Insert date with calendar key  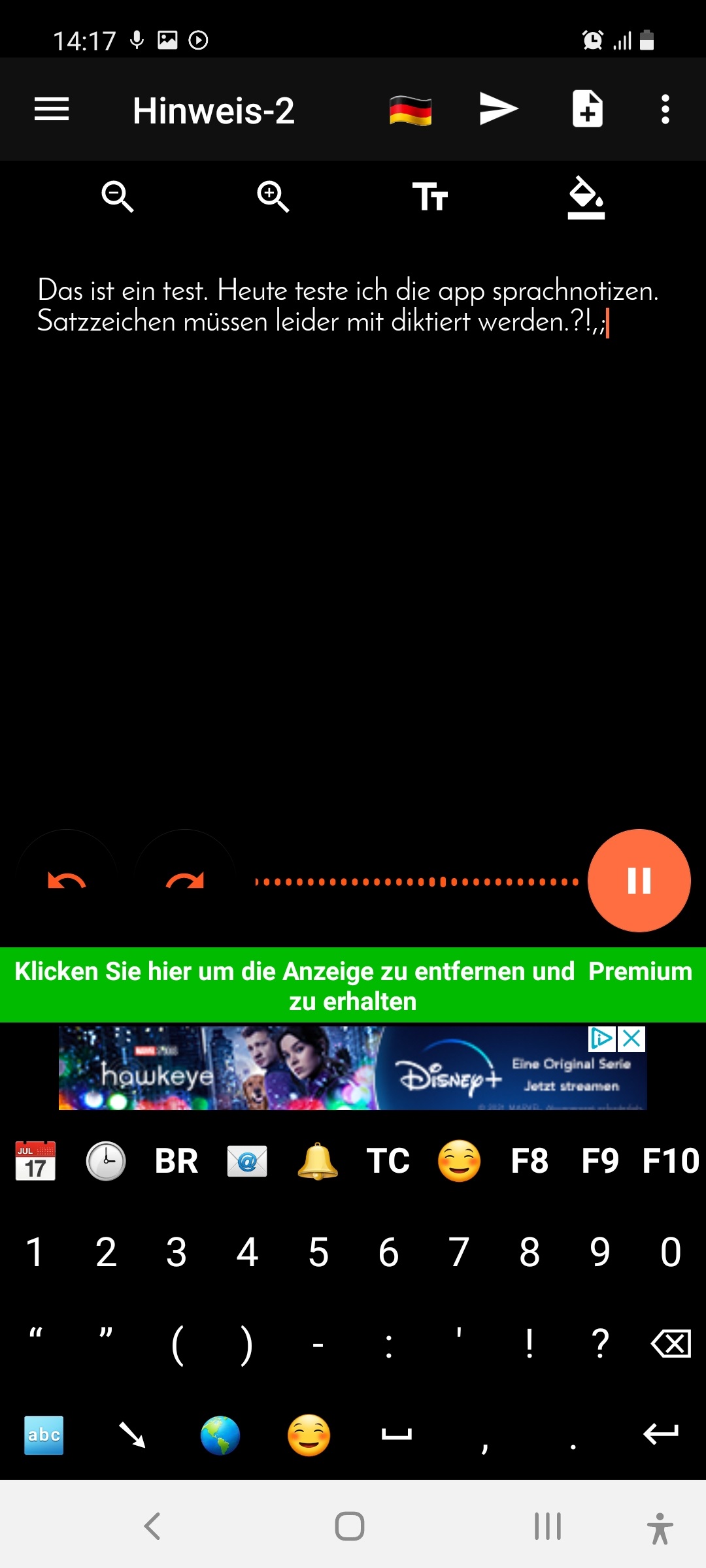tap(35, 1161)
